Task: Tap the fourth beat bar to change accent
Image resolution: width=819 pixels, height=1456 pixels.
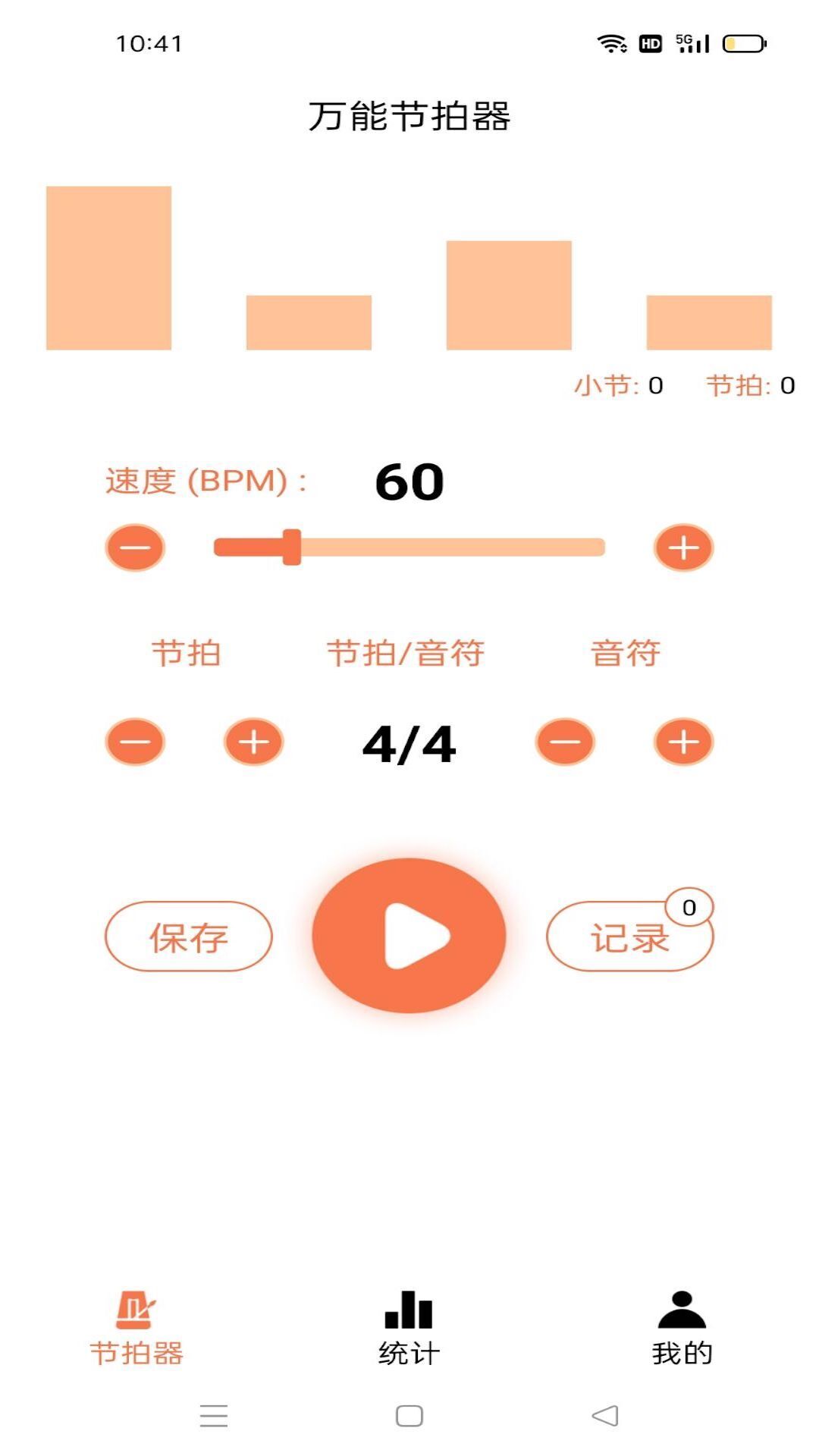Action: (708, 322)
